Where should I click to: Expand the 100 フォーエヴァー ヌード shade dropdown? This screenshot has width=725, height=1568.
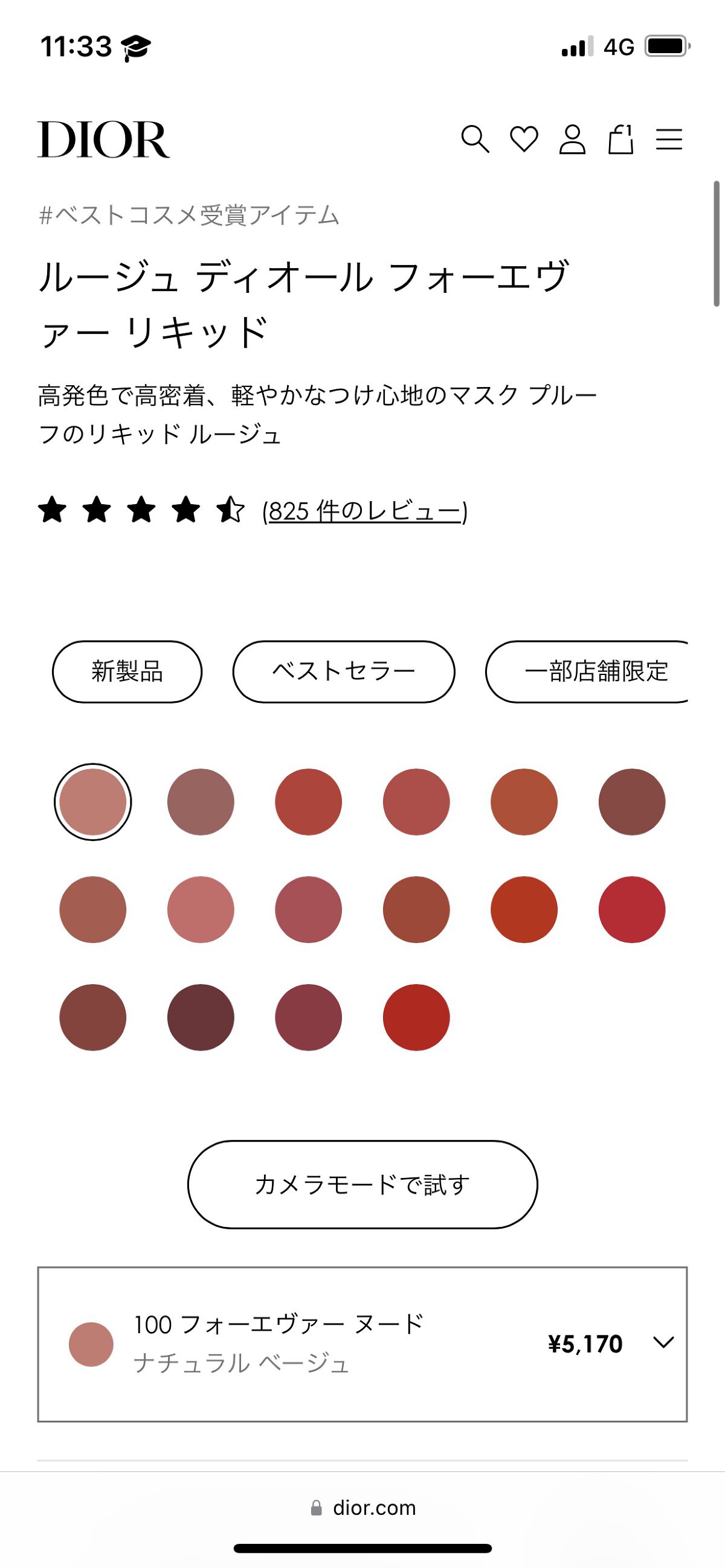click(x=663, y=1342)
